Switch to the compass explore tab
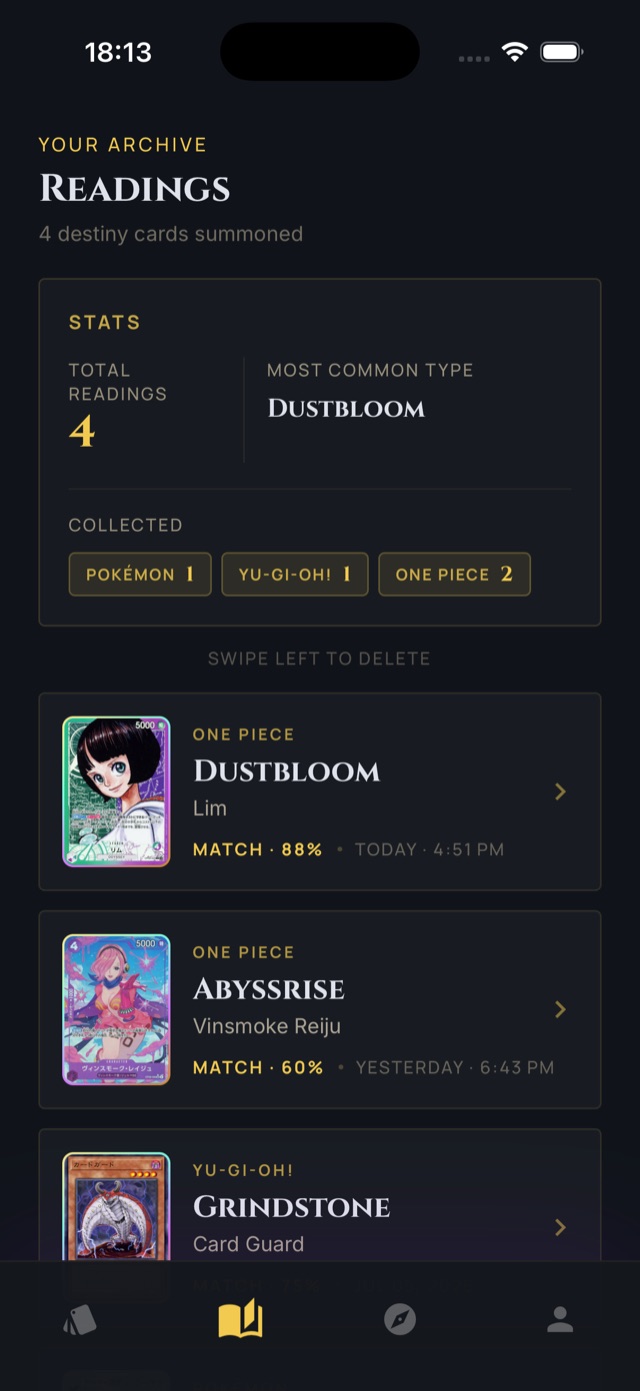 (x=400, y=1320)
